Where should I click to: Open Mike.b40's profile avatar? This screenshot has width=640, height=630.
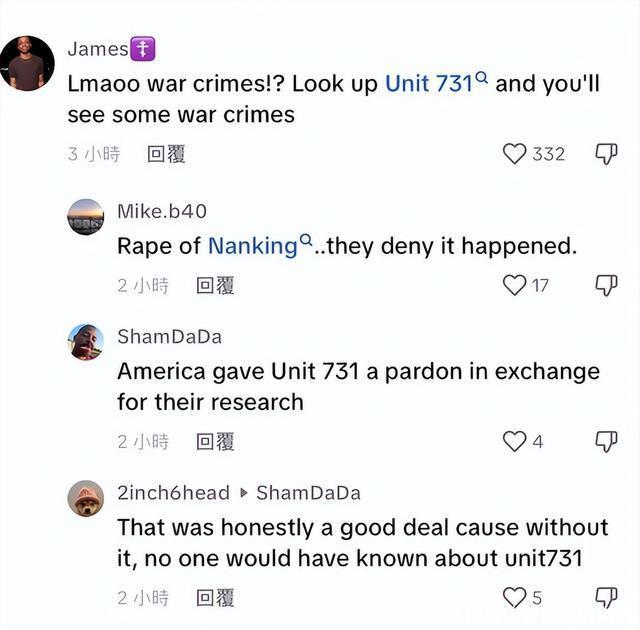[86, 217]
